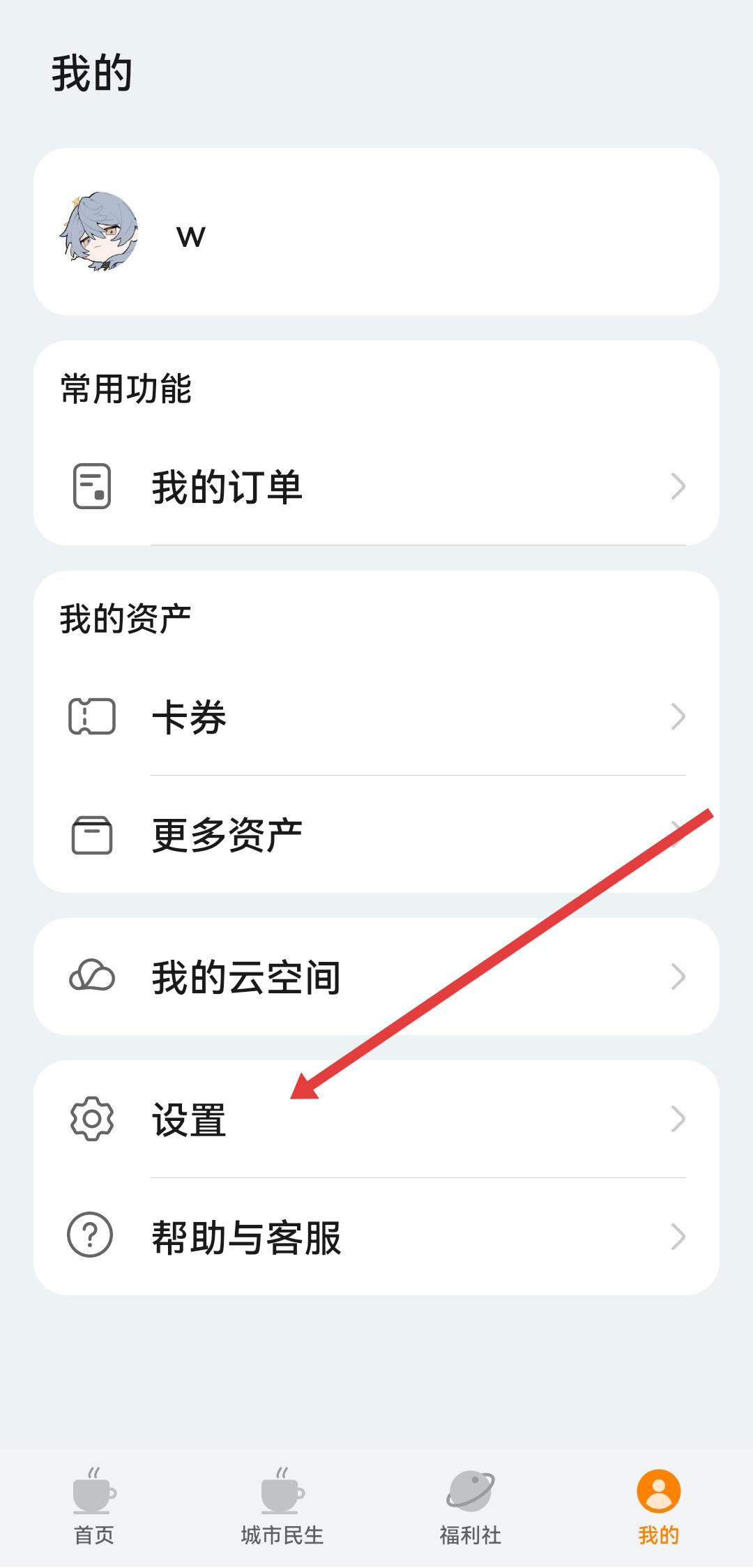Select the 我的 tab
Image resolution: width=753 pixels, height=1568 pixels.
(658, 1505)
